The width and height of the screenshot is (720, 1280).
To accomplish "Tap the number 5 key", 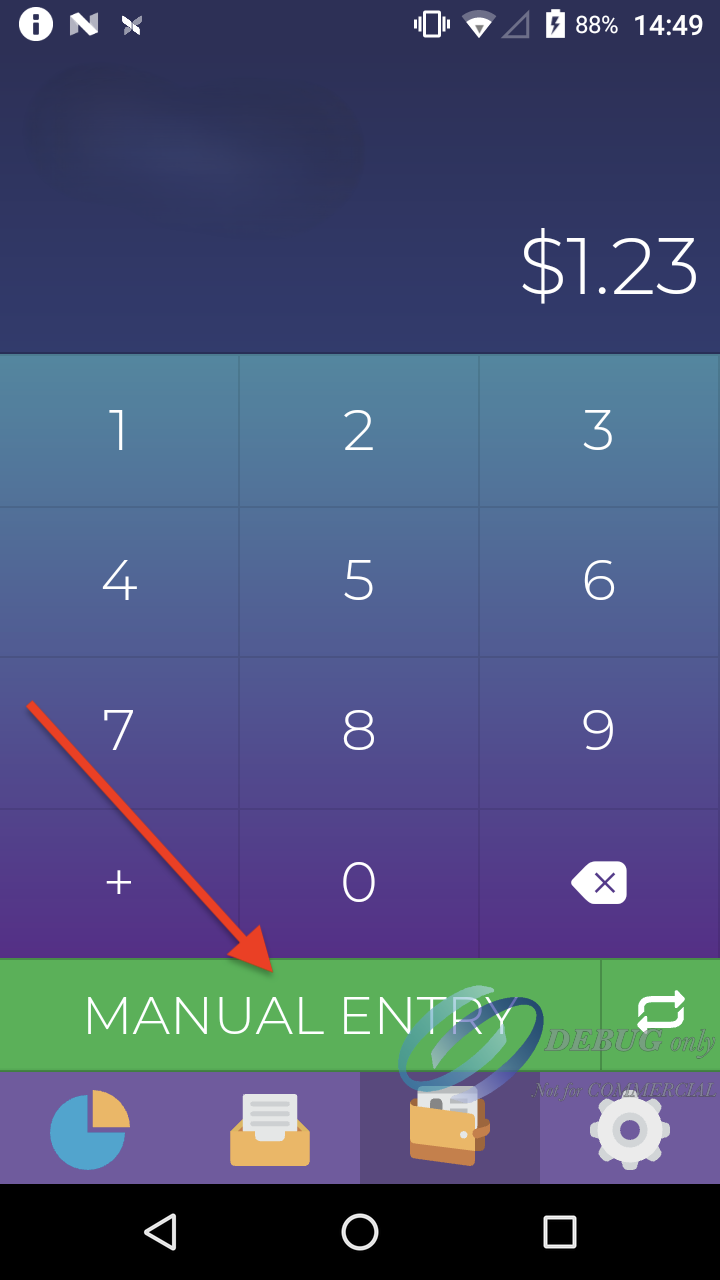I will tap(359, 581).
